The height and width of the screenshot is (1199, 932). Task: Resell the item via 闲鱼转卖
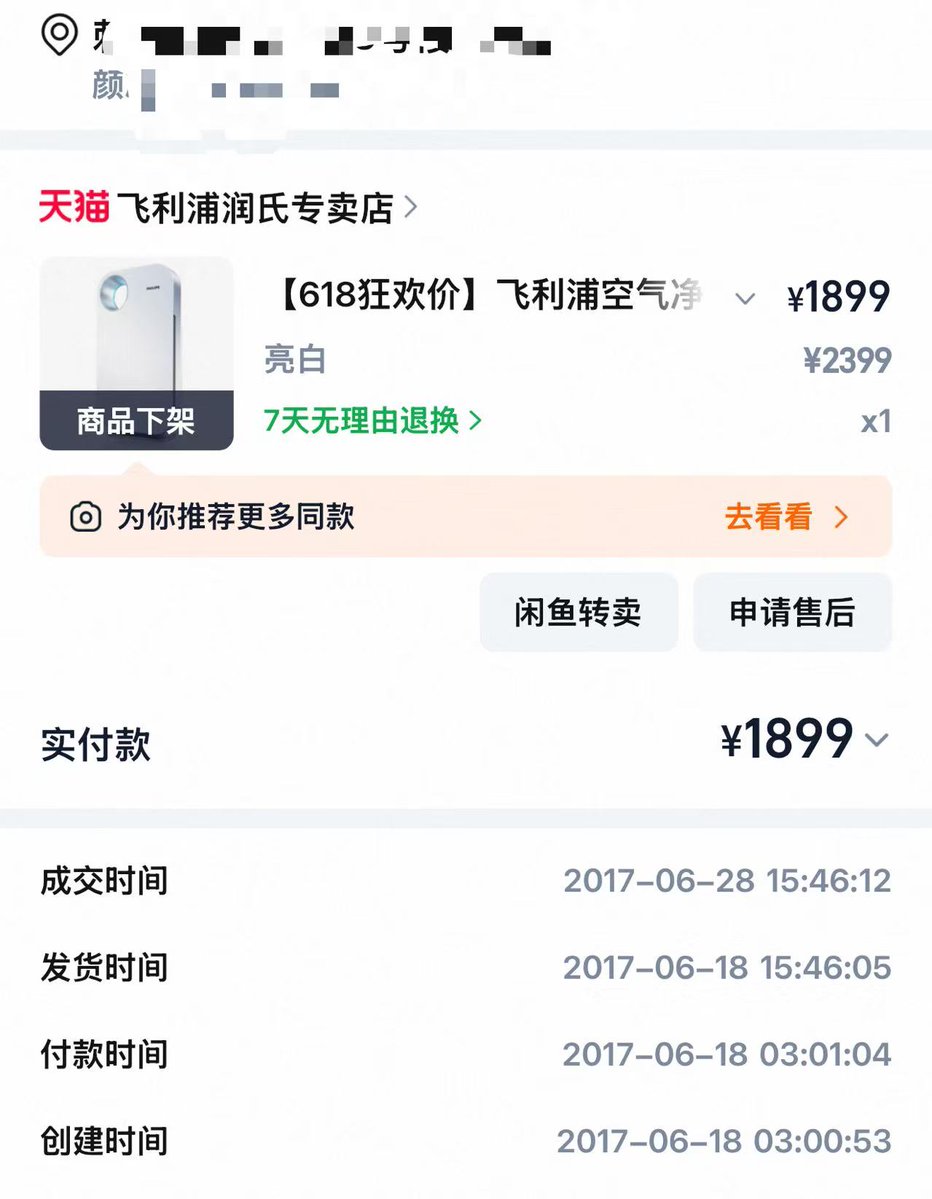tap(578, 612)
